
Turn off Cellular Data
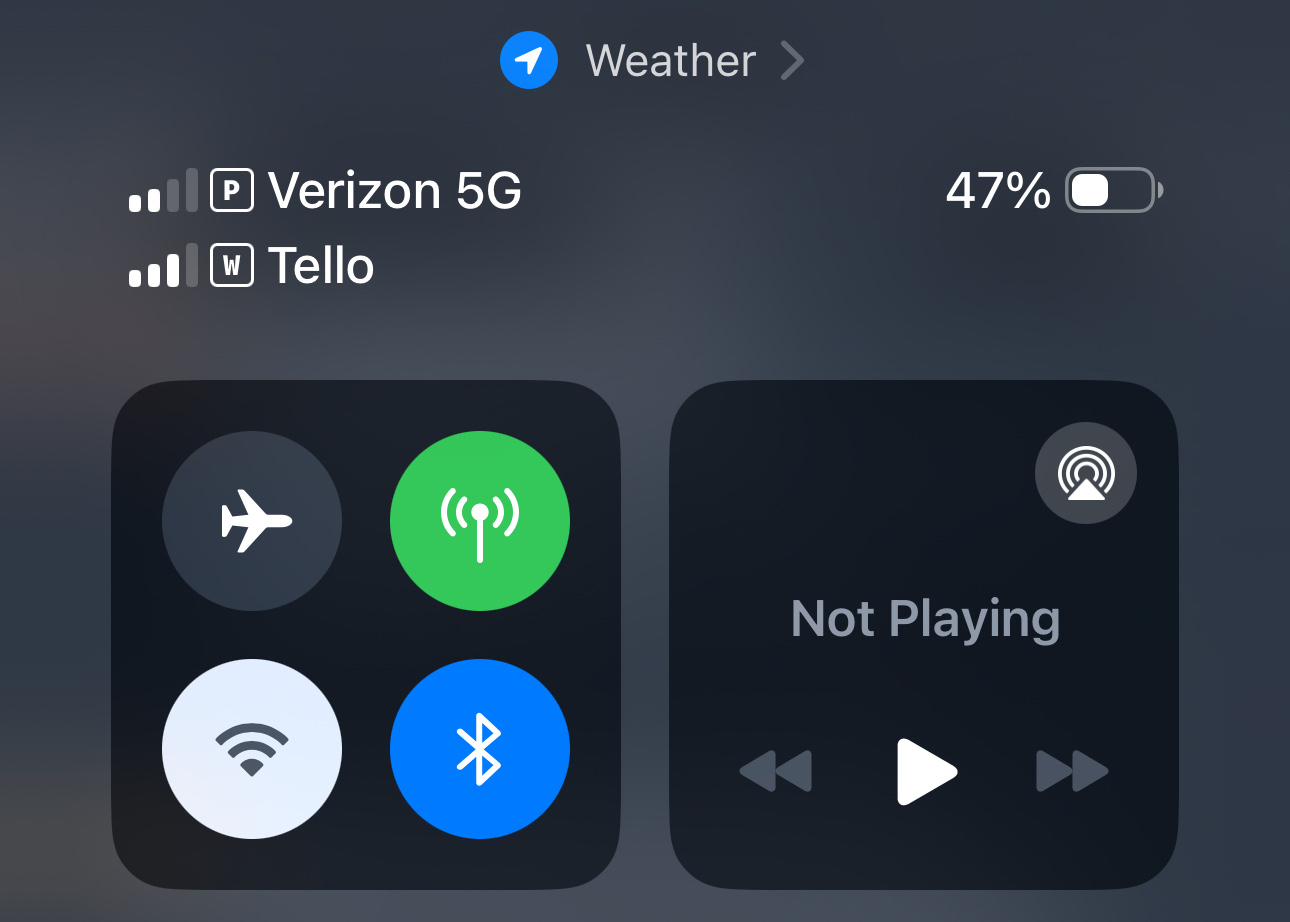[x=480, y=521]
